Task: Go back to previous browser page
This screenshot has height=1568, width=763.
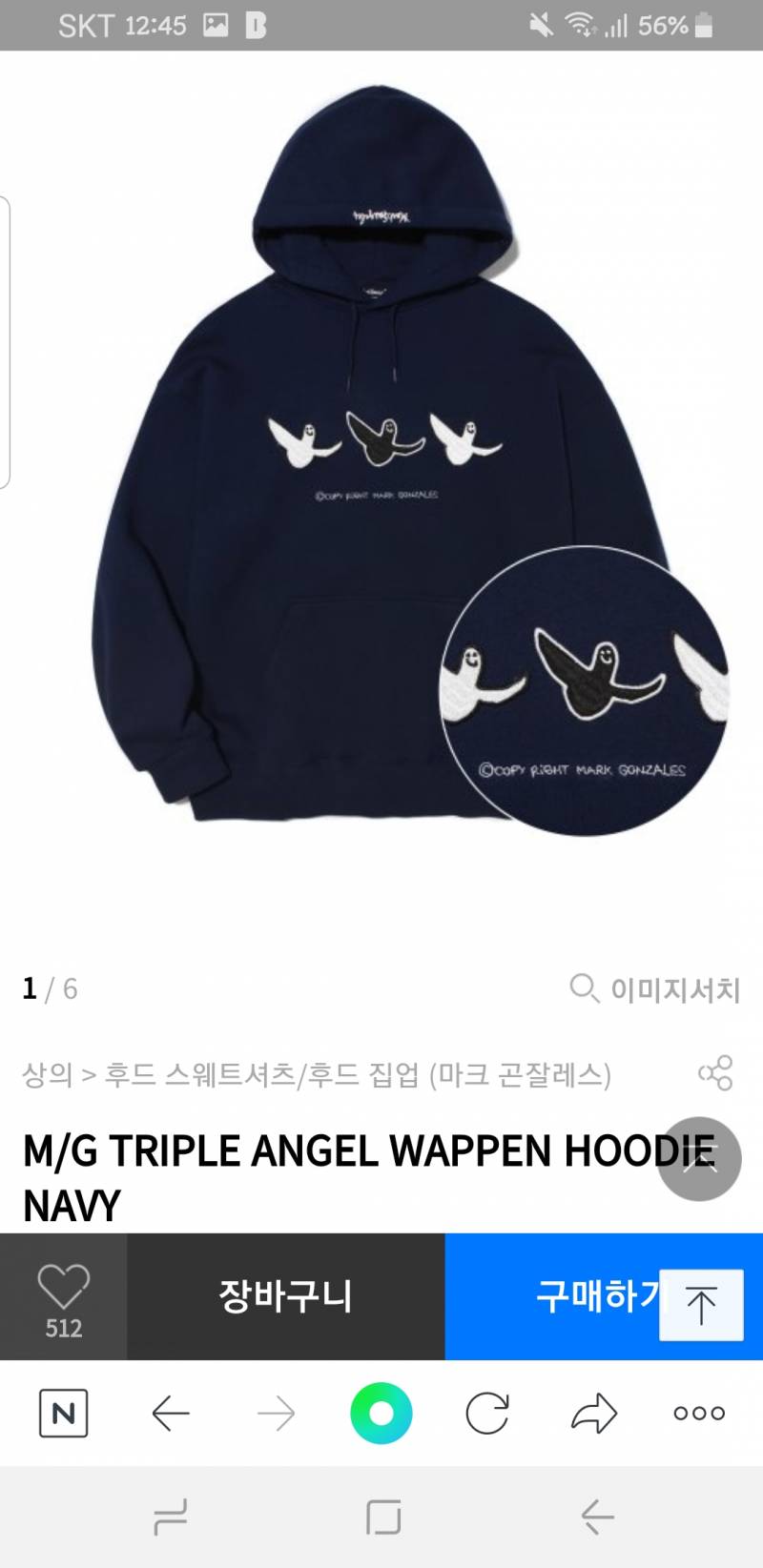Action: [171, 1413]
